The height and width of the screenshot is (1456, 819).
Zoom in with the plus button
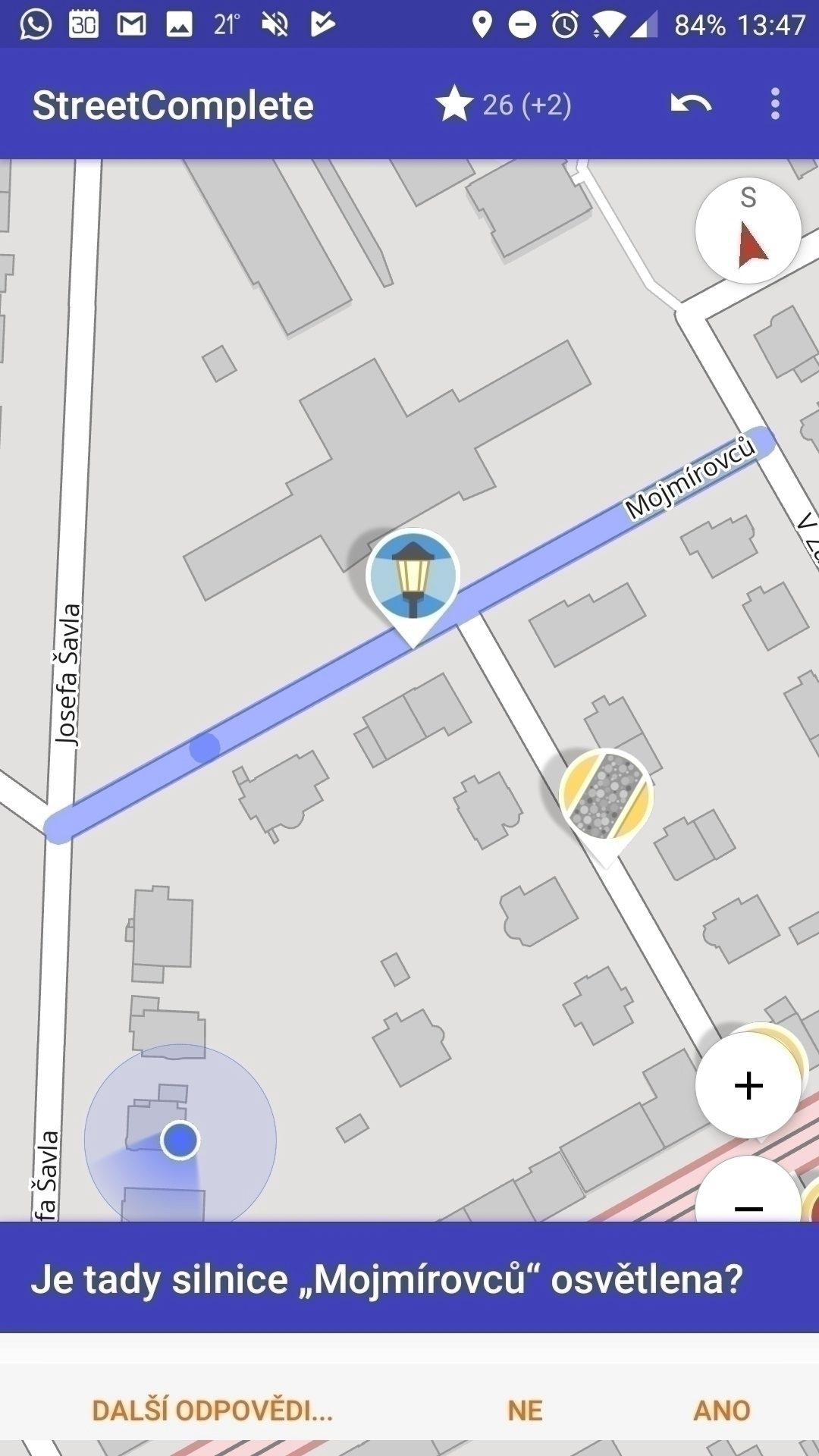click(x=748, y=1085)
